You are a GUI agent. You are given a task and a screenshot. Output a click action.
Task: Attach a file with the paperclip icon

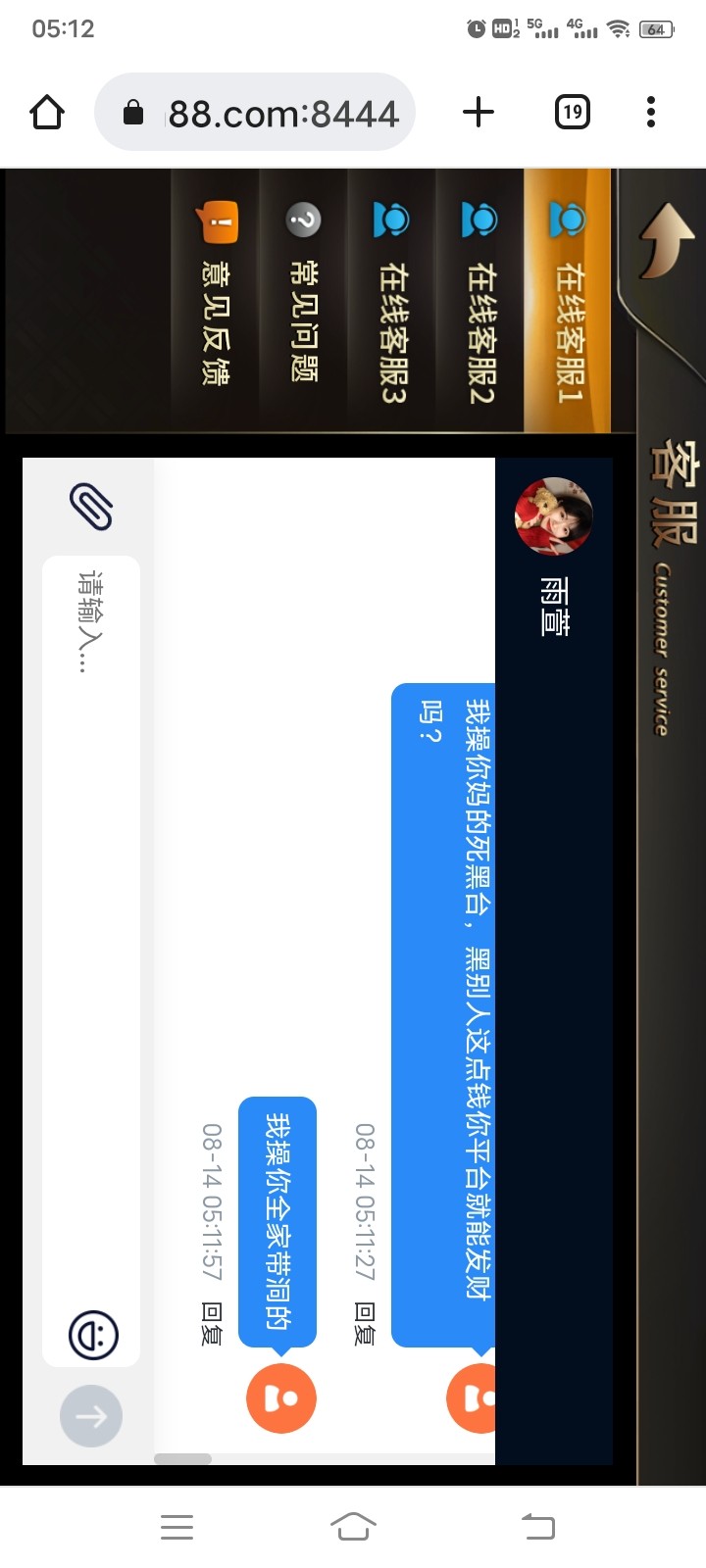91,506
